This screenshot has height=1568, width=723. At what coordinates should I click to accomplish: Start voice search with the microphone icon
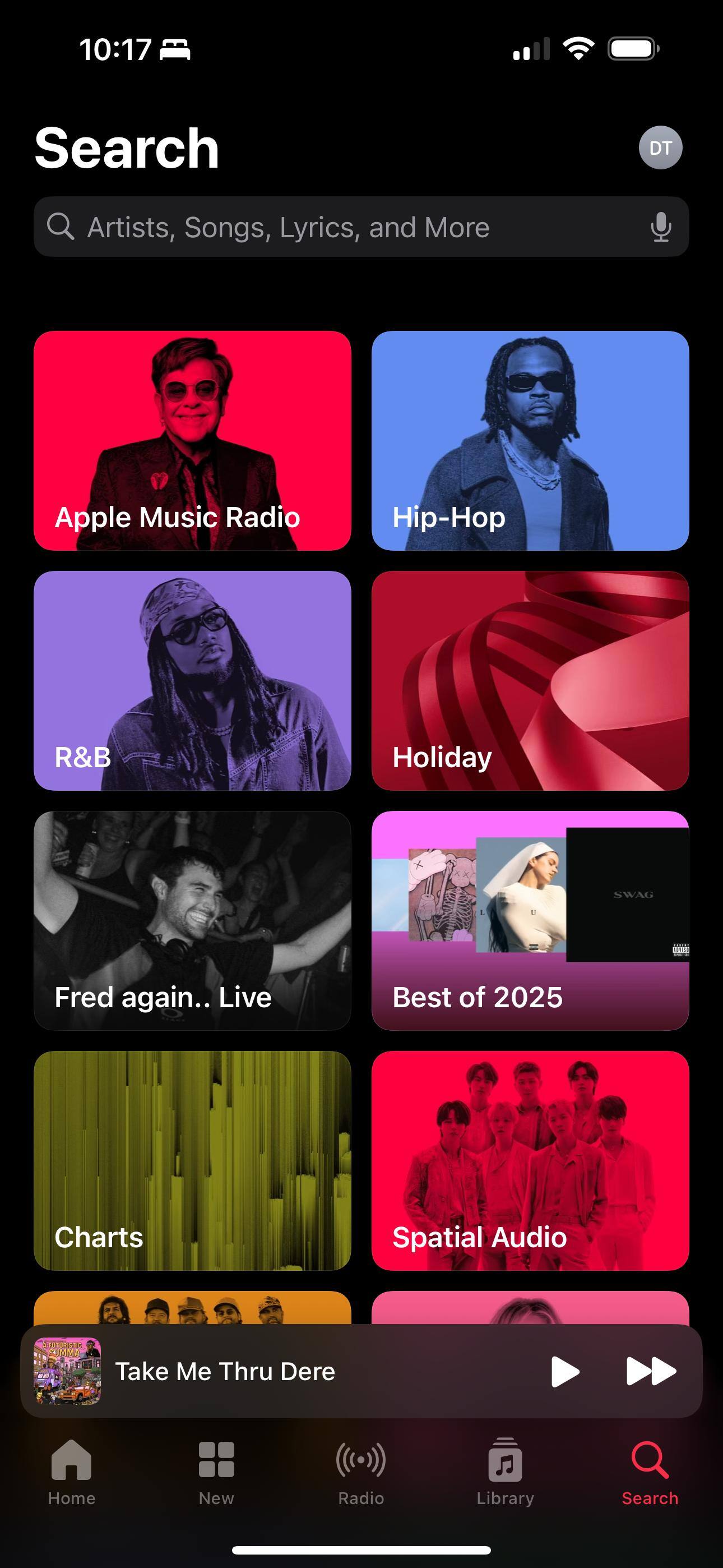coord(660,227)
